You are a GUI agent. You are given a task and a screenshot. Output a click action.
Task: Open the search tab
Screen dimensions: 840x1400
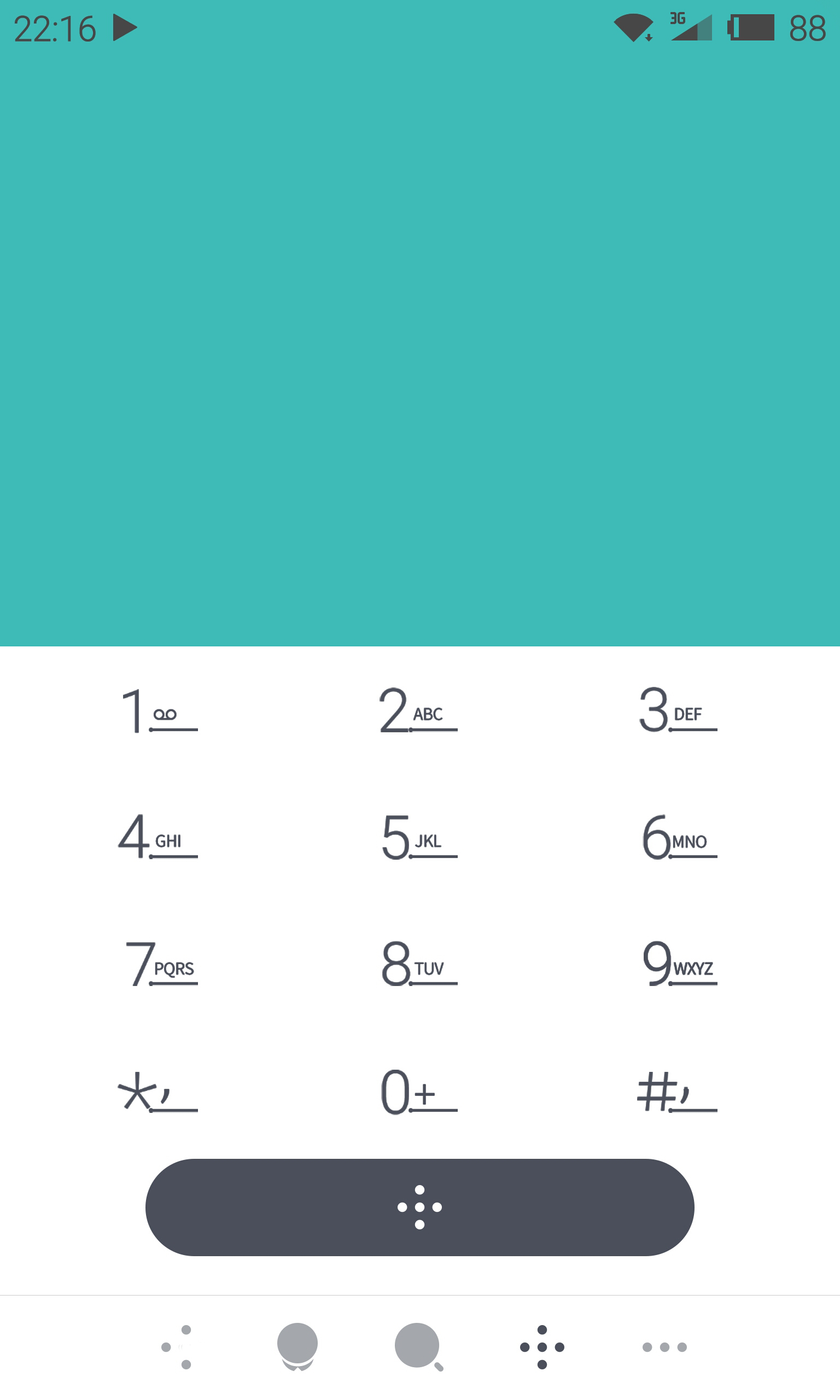pyautogui.click(x=418, y=1347)
